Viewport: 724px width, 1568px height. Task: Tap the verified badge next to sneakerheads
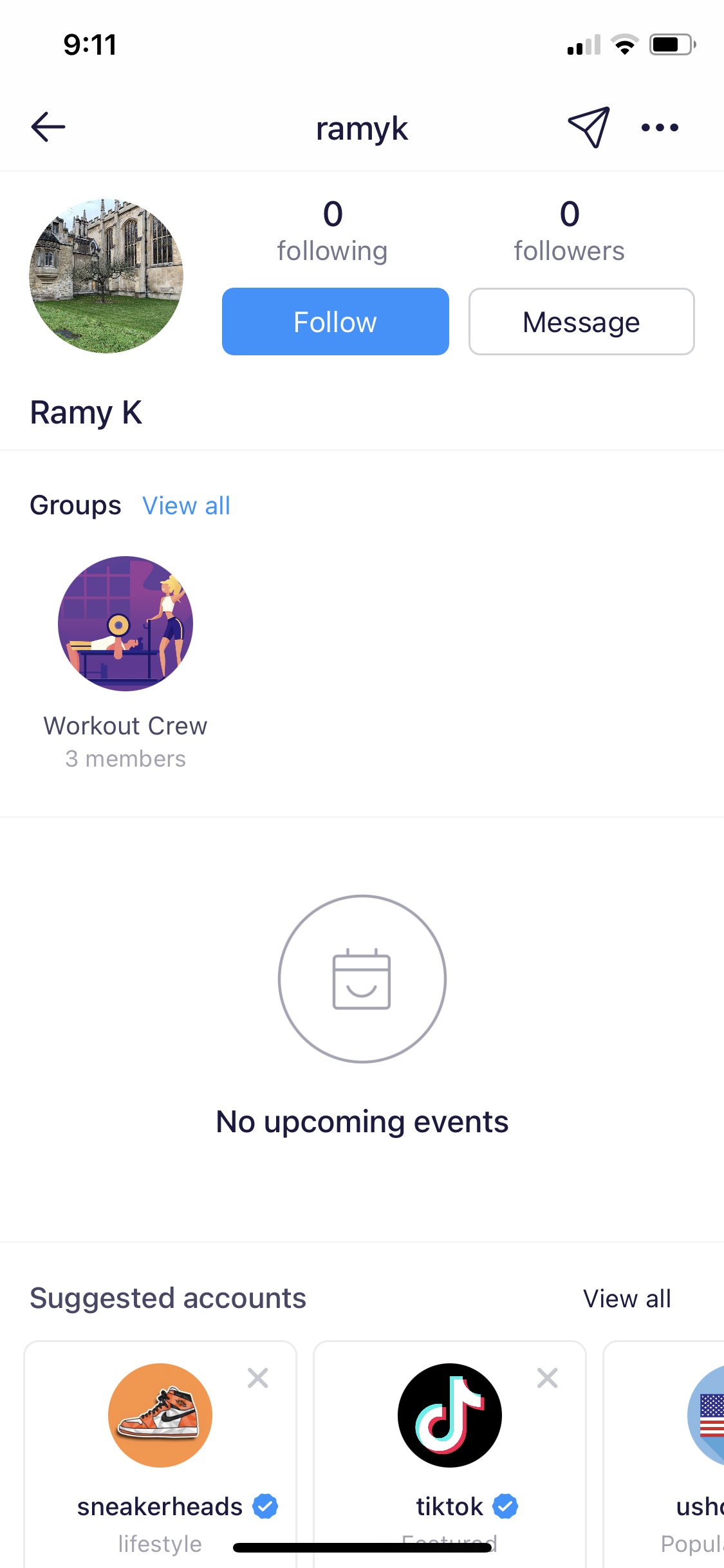pyautogui.click(x=265, y=1506)
